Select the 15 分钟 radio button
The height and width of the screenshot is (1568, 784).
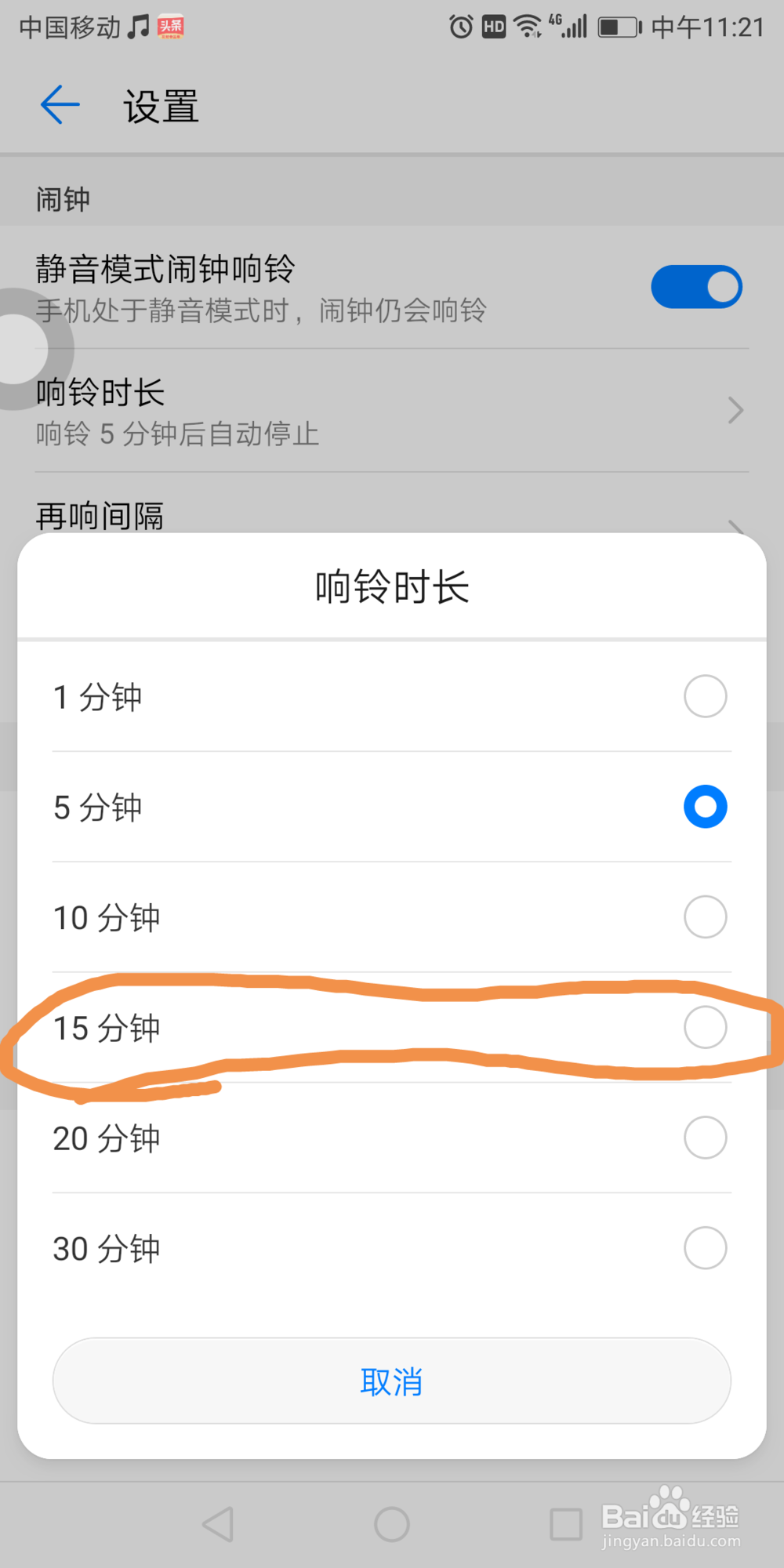pyautogui.click(x=703, y=1028)
